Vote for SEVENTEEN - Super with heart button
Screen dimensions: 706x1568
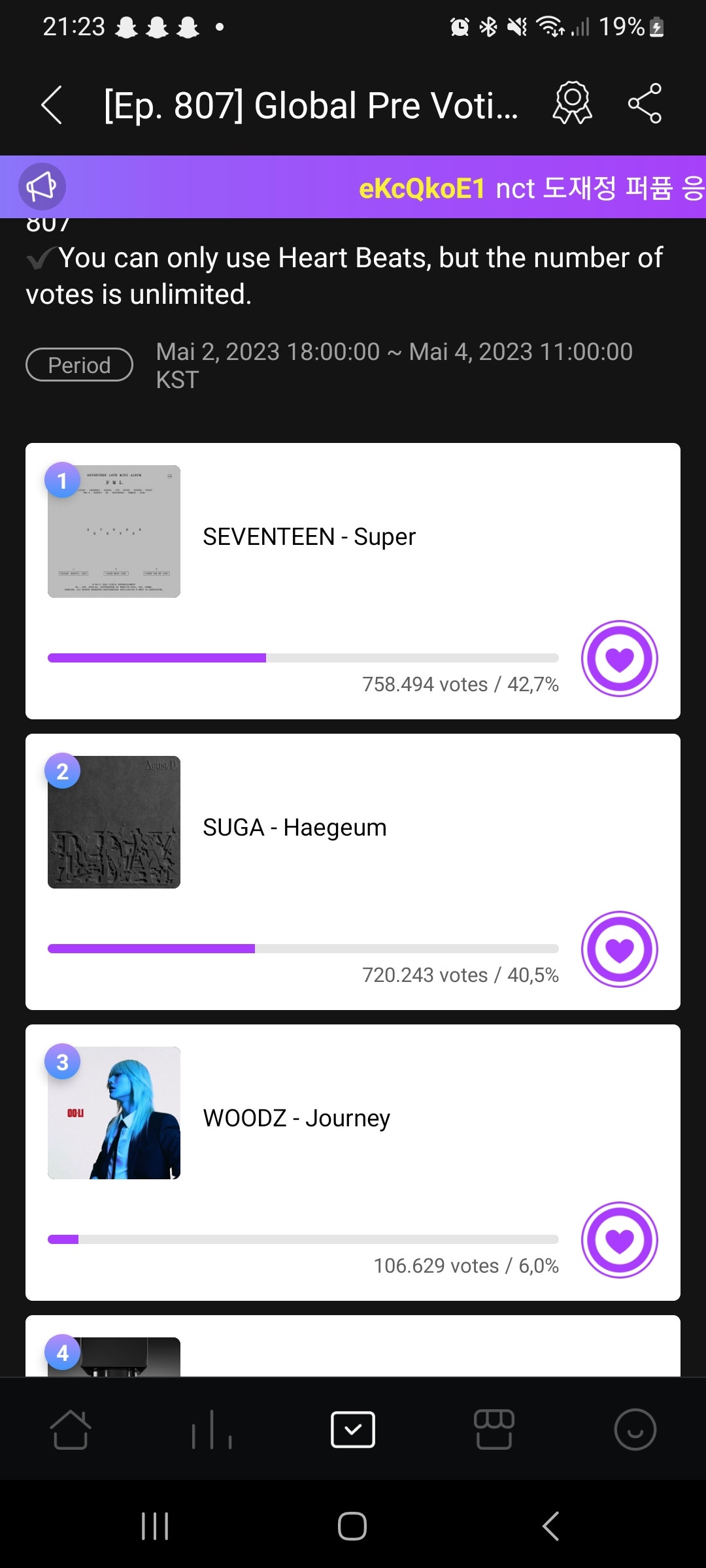coord(619,658)
